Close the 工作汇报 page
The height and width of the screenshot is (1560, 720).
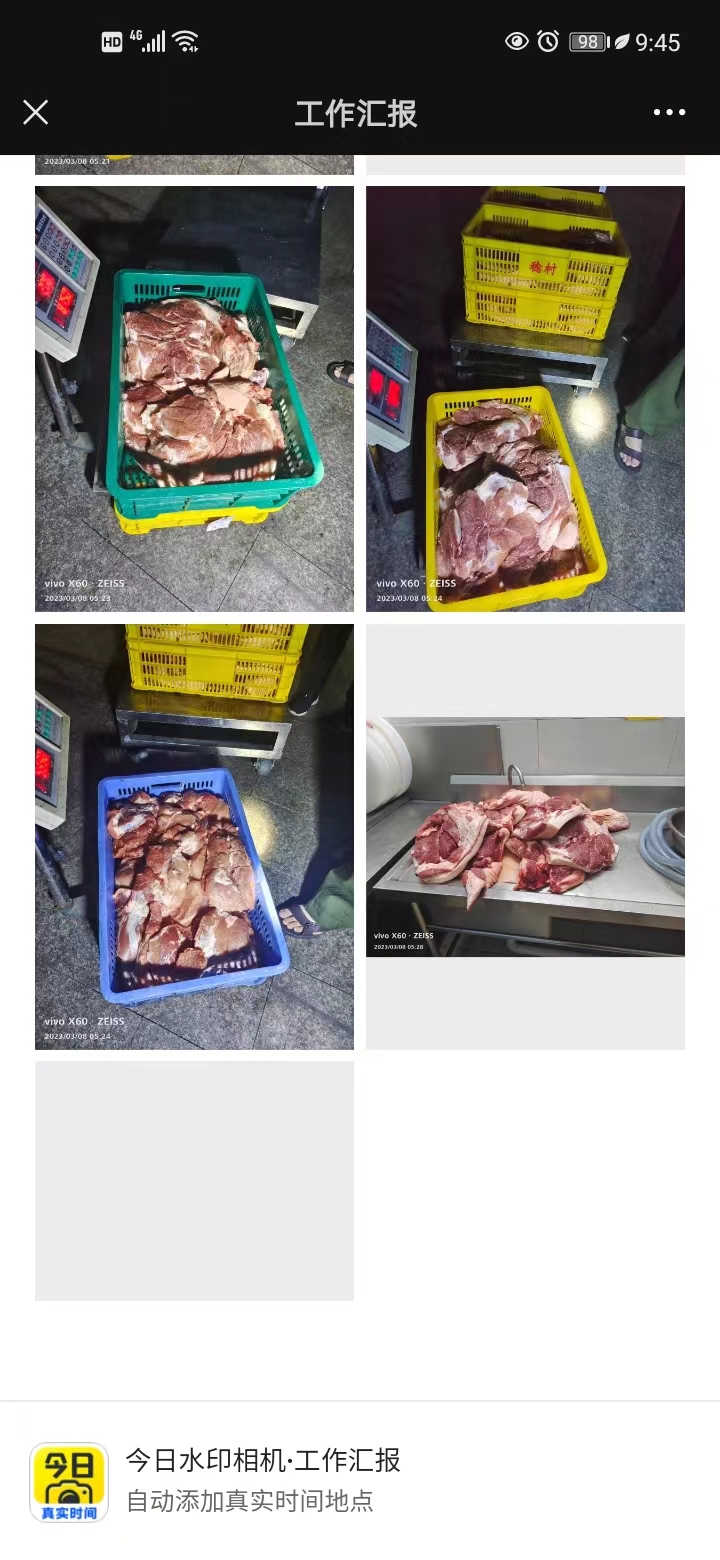coord(36,112)
